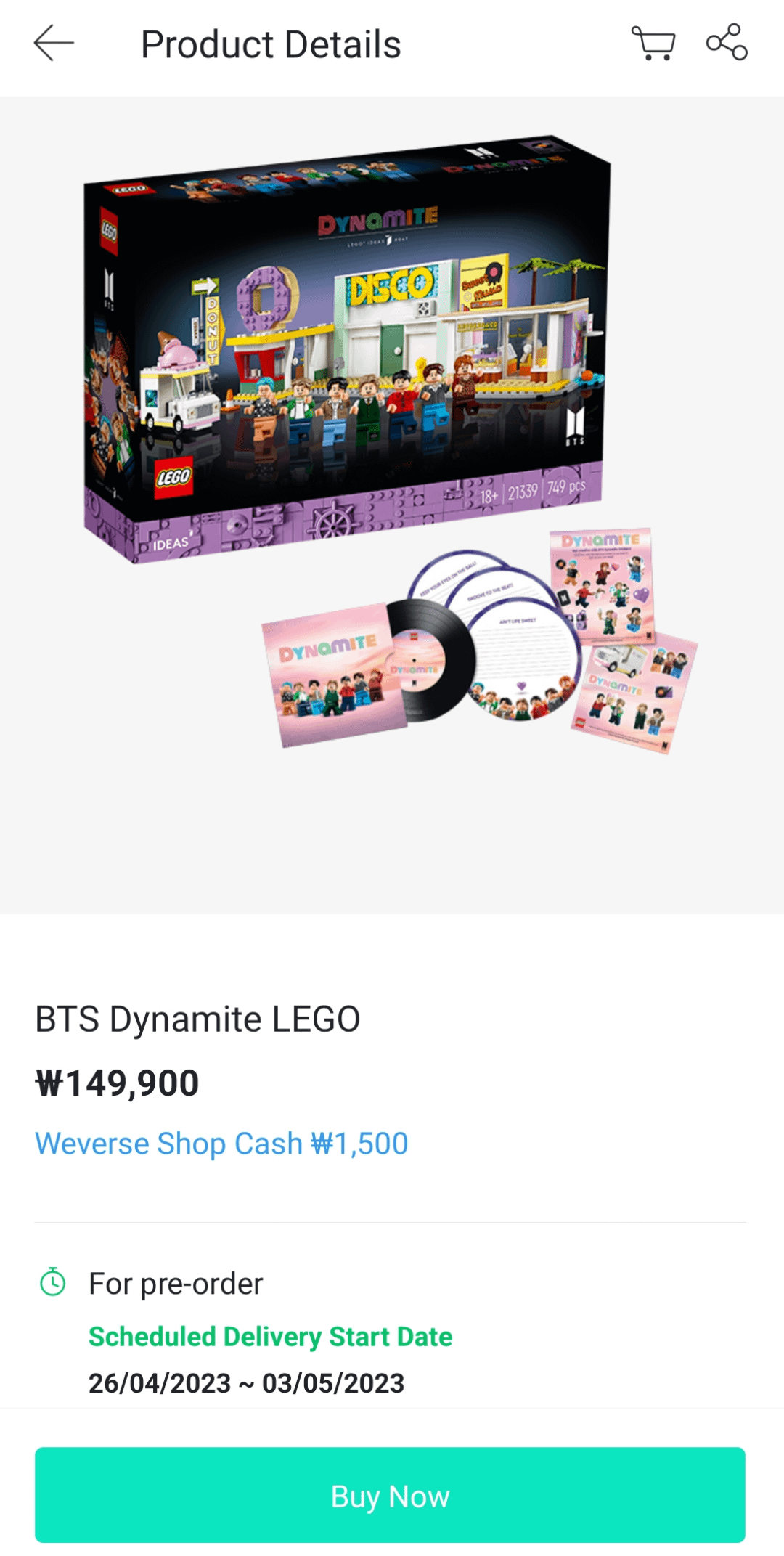Image resolution: width=784 pixels, height=1556 pixels.
Task: Tap the delivery date range 26/04/2023 ~ 03/05/2023
Action: [245, 1382]
